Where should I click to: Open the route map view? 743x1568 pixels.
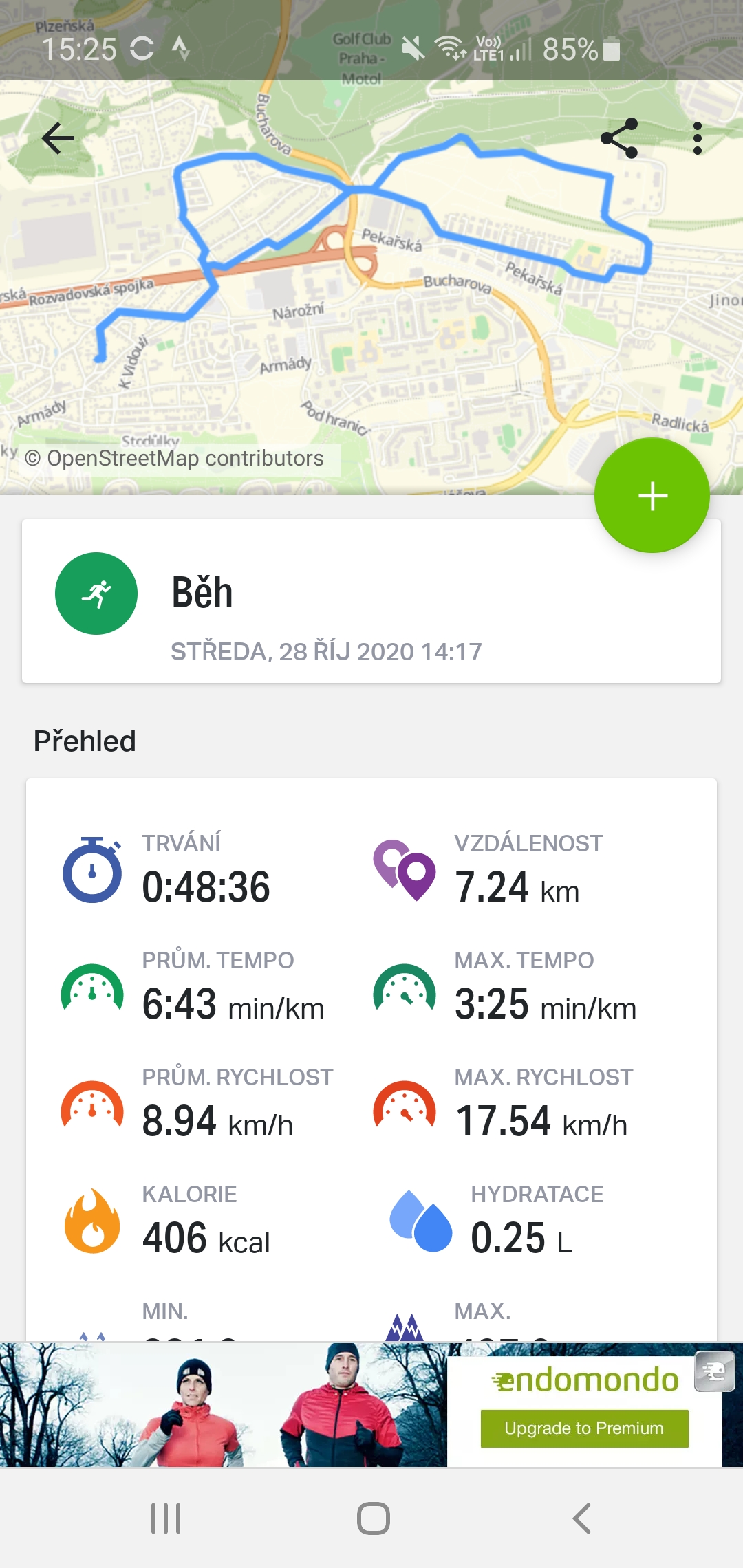pos(371,287)
